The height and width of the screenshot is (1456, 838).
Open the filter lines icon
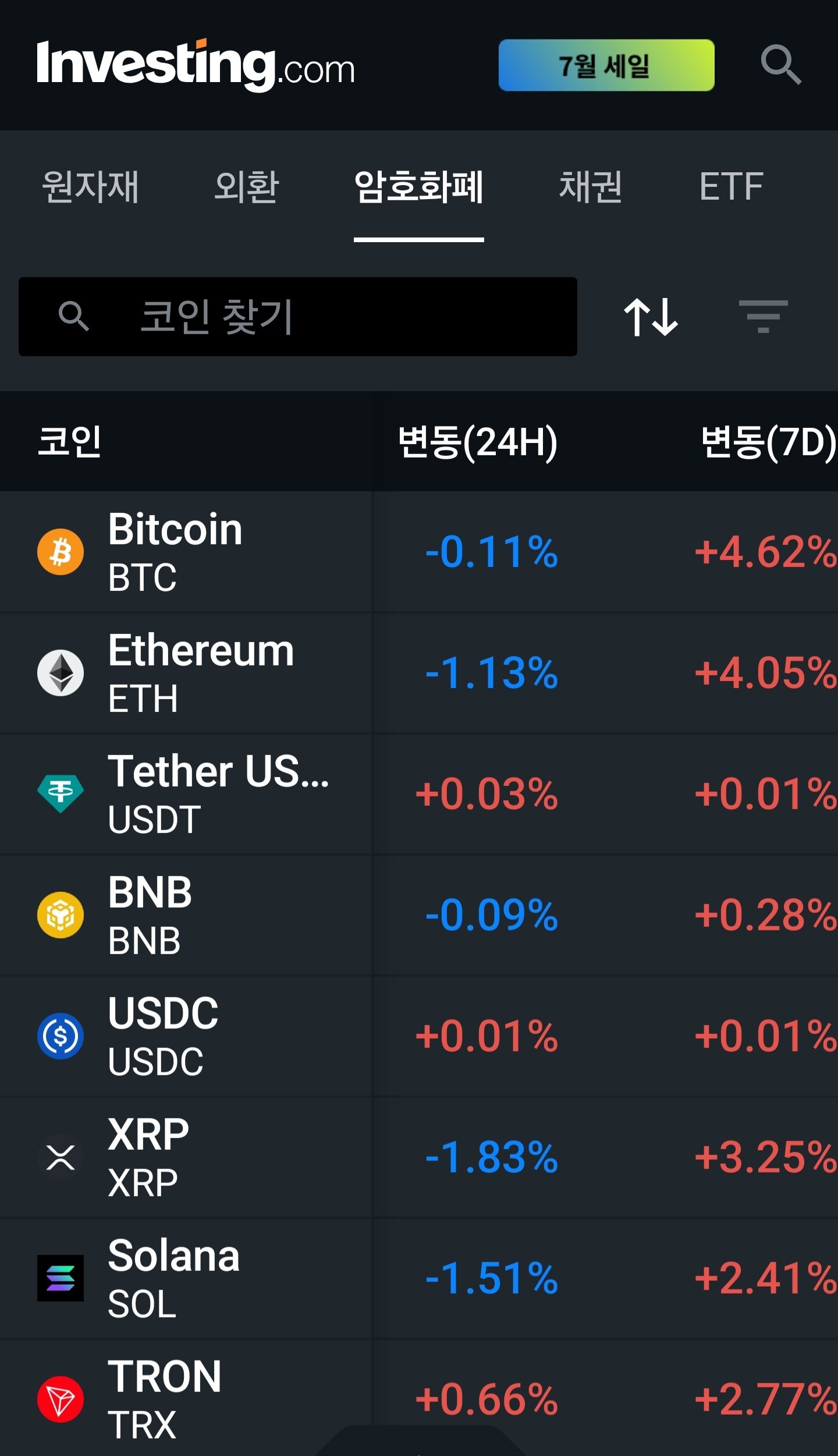pos(763,317)
